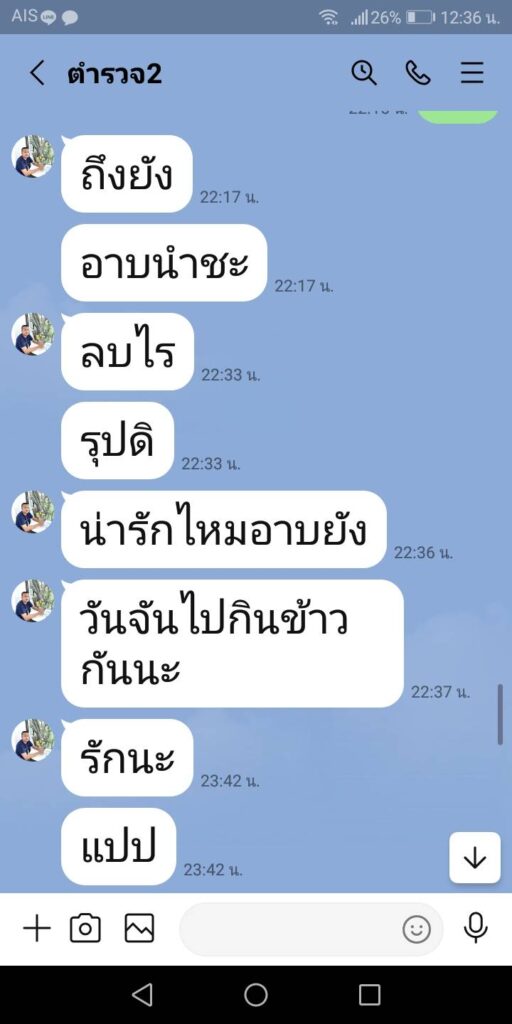The width and height of the screenshot is (512, 1024).
Task: Open recent apps from the navigation bar
Action: click(369, 995)
